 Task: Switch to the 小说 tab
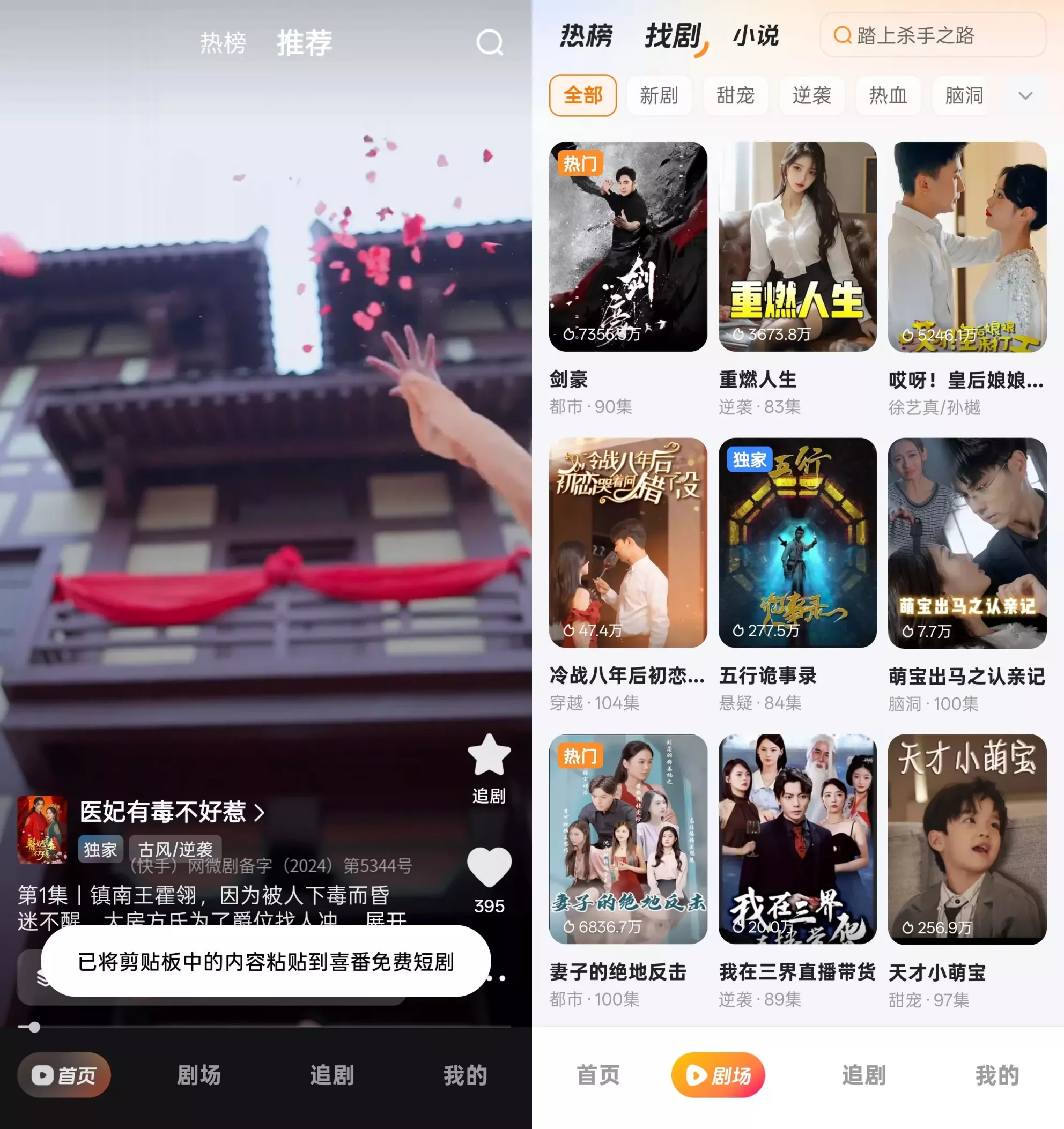(x=756, y=36)
